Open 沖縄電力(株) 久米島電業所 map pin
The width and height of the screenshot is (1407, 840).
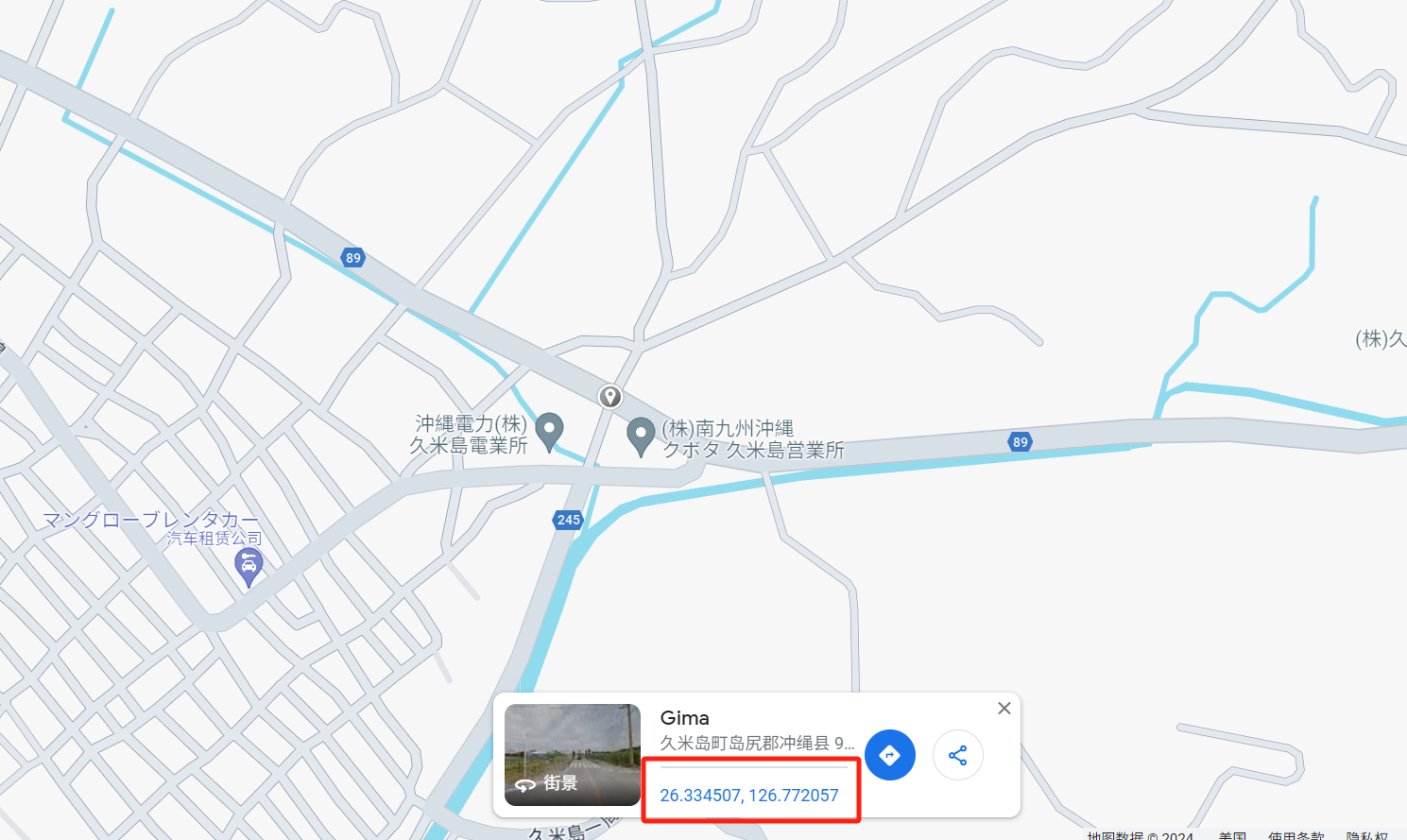pos(549,431)
